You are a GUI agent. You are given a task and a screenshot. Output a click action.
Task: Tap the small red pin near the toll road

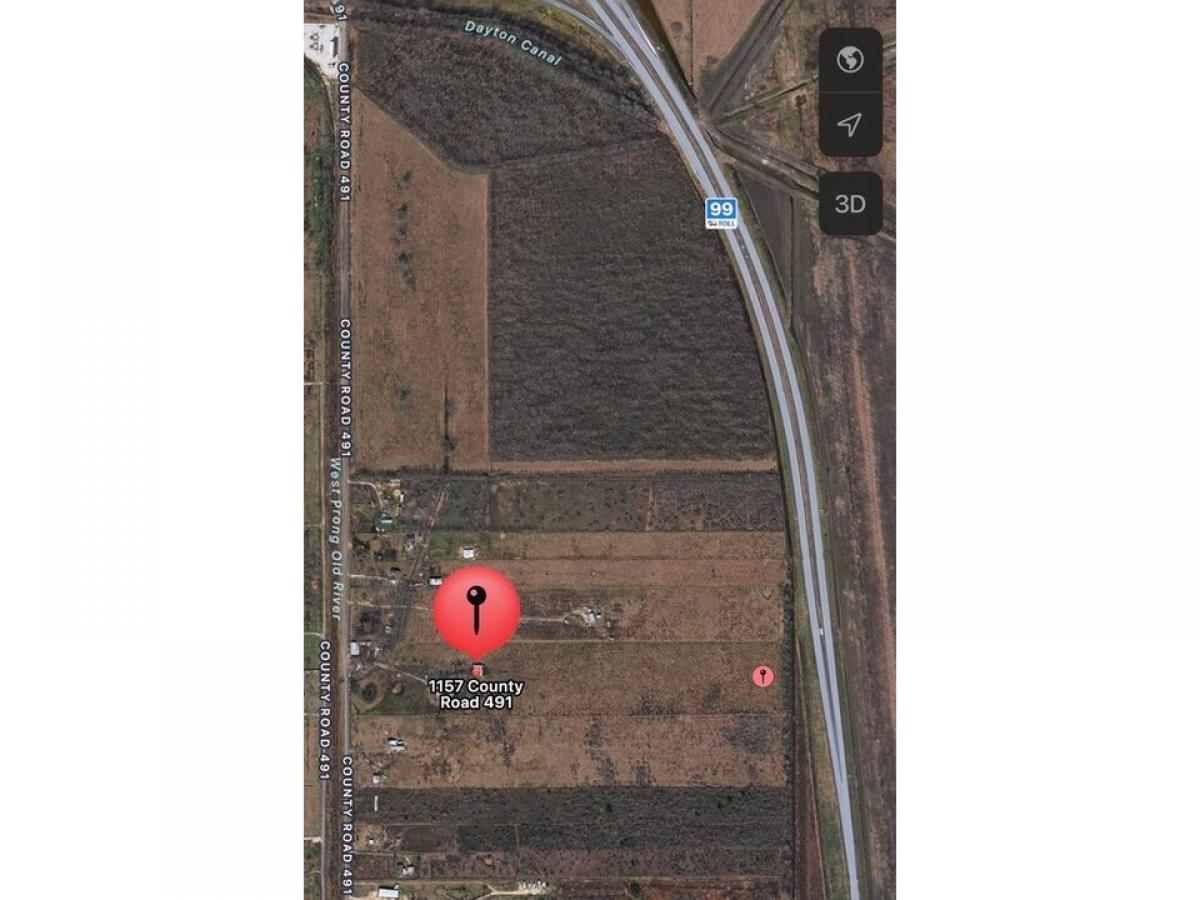click(763, 676)
